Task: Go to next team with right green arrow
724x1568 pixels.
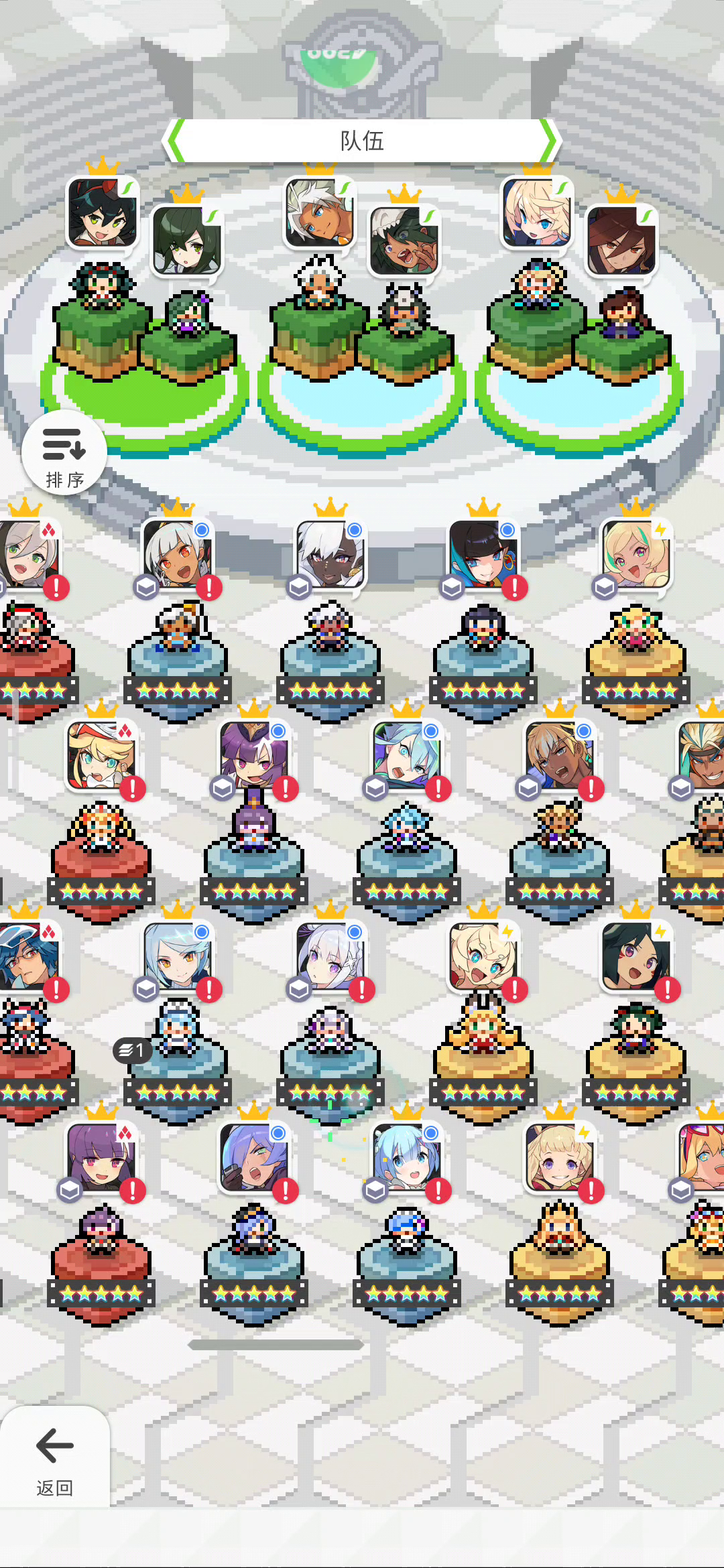Action: [x=548, y=140]
